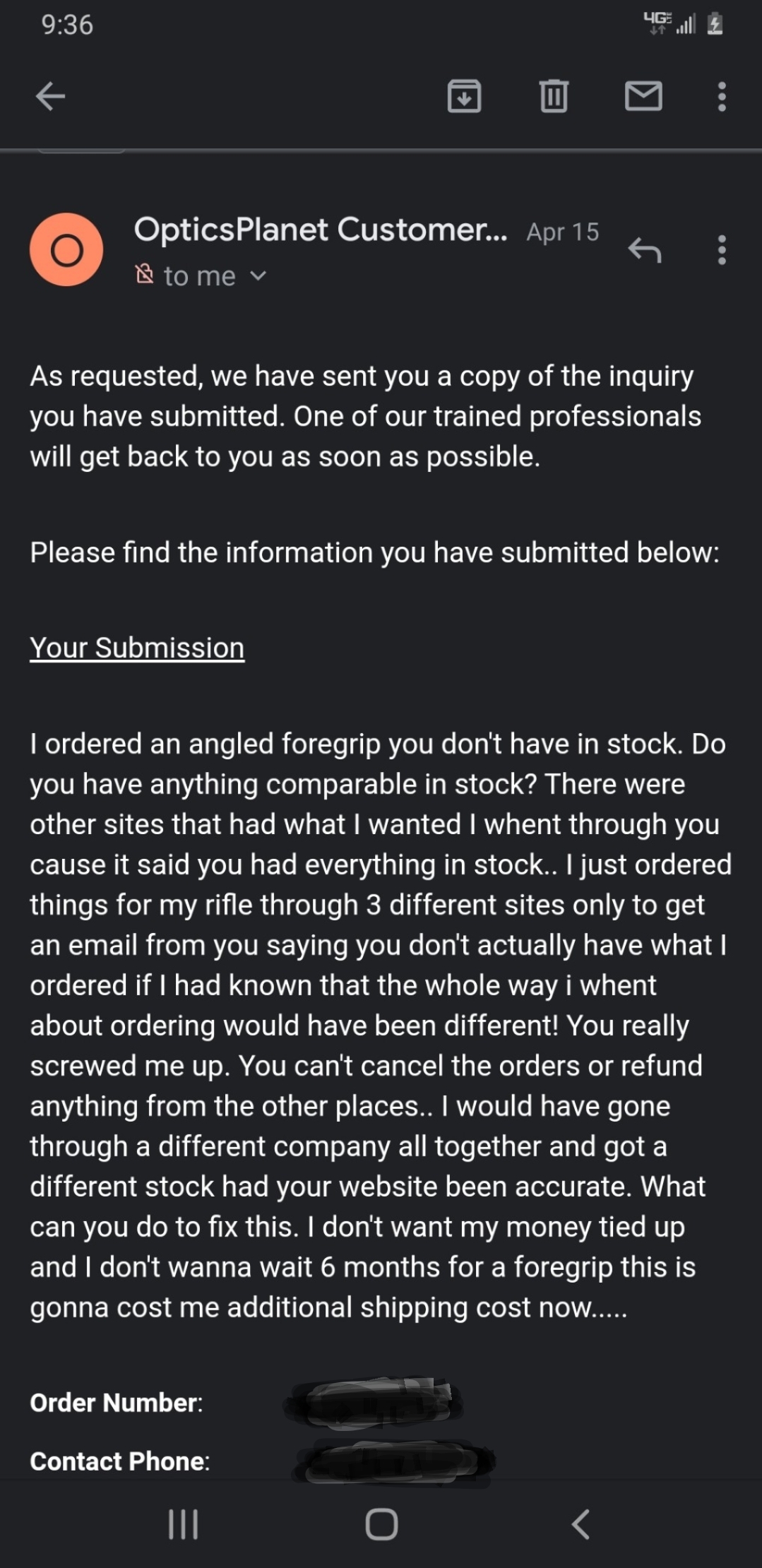
Task: Mark the email as unread
Action: 643,97
